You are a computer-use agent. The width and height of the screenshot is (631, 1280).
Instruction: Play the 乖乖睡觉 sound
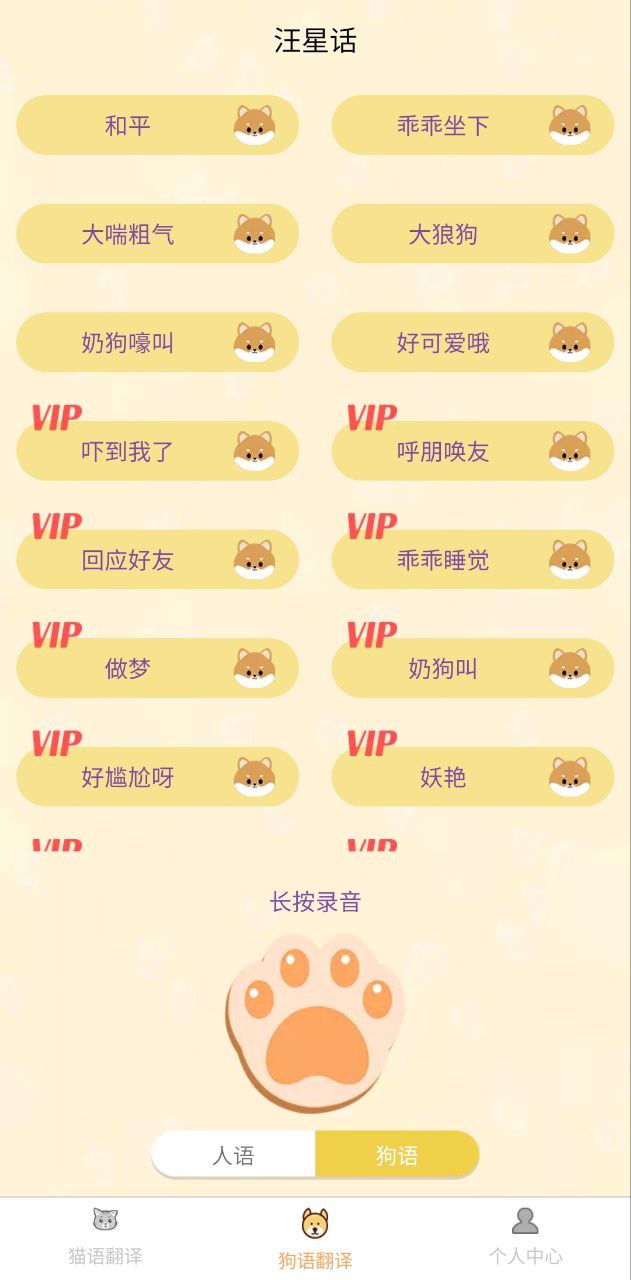click(x=472, y=560)
